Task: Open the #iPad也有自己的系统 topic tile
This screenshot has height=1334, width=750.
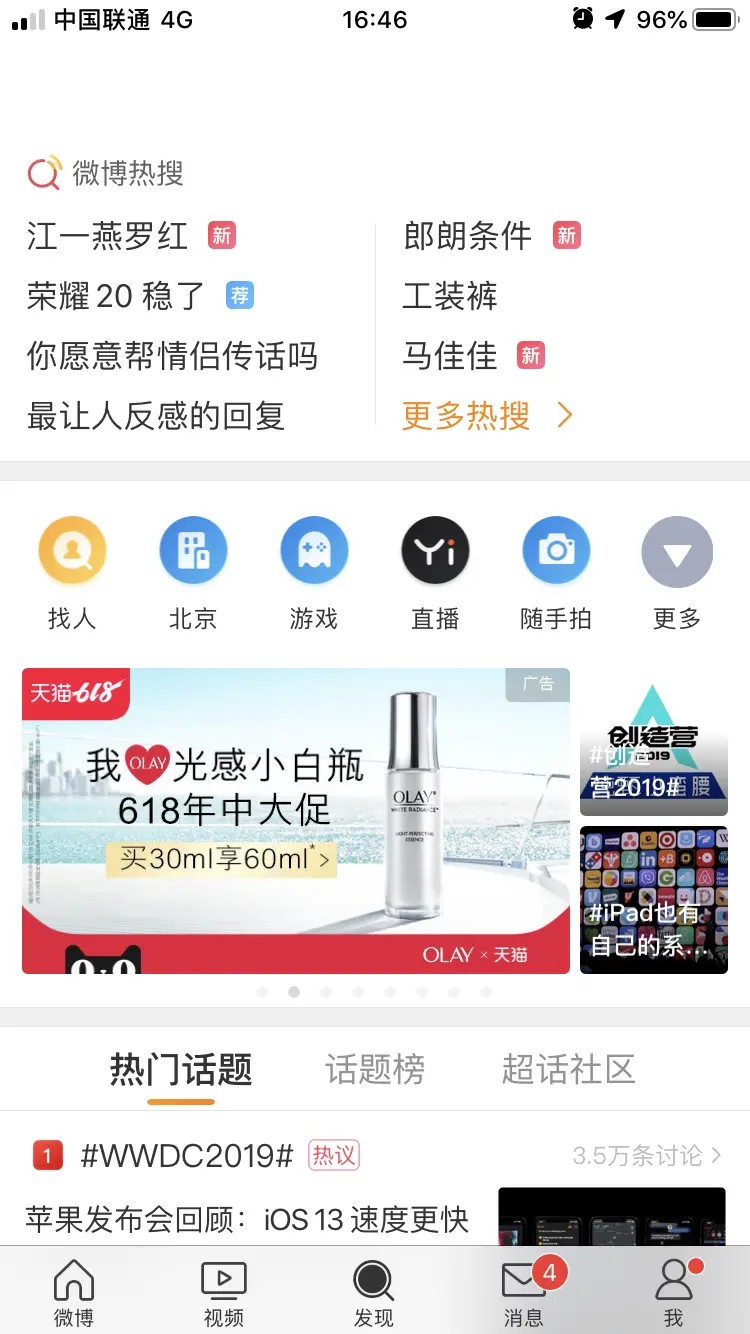Action: 654,899
